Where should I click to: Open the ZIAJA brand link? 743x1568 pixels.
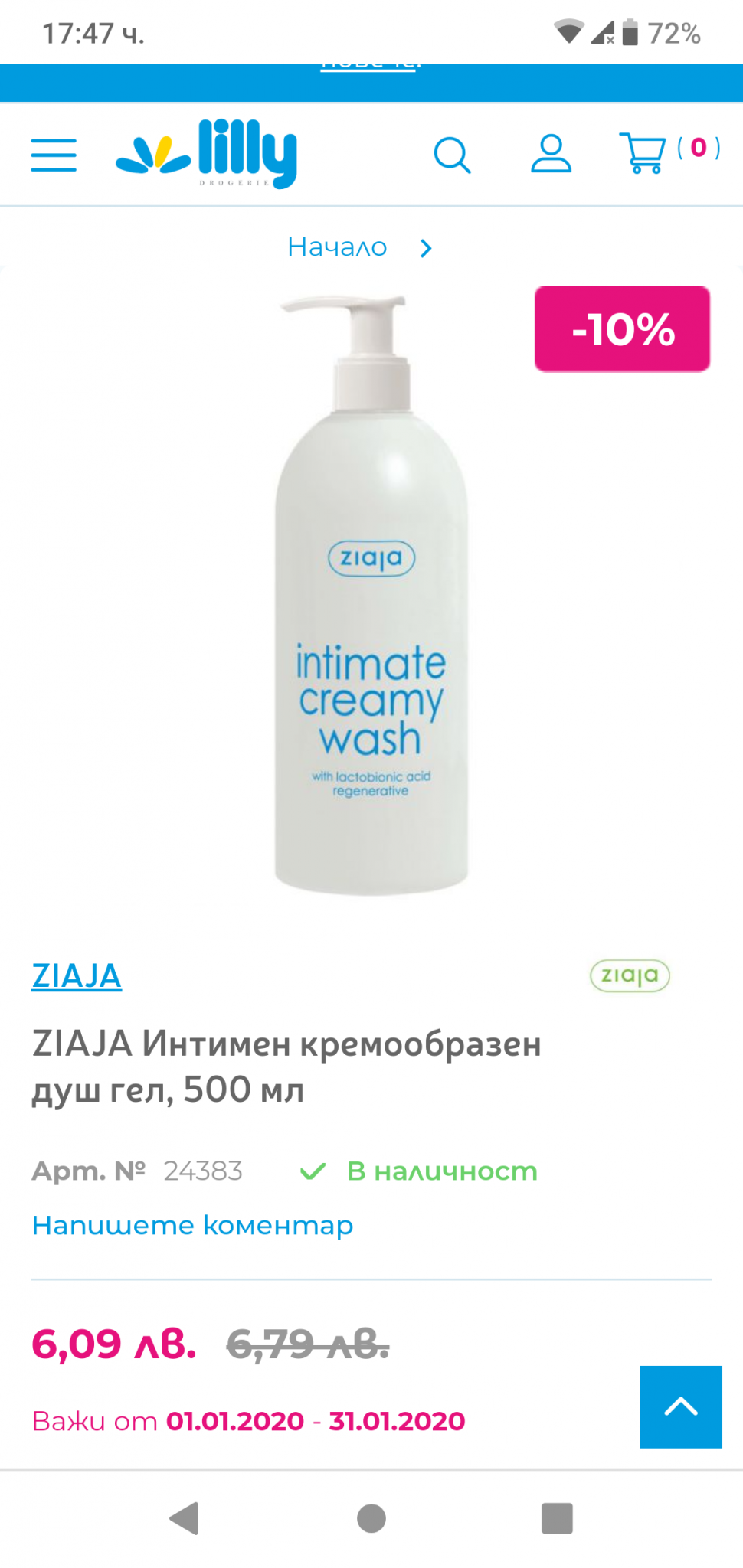click(77, 976)
